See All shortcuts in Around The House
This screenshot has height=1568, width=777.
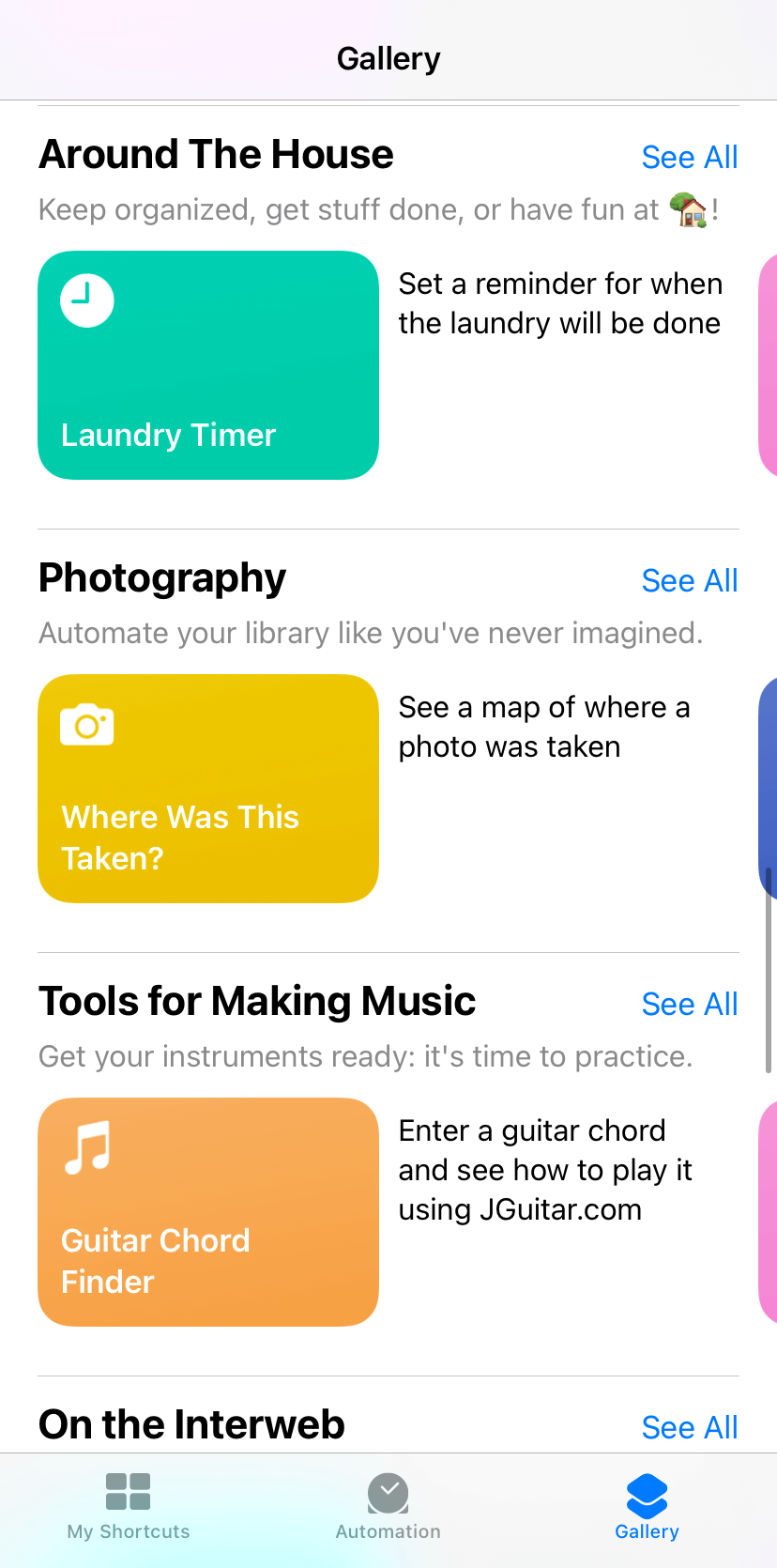point(690,157)
